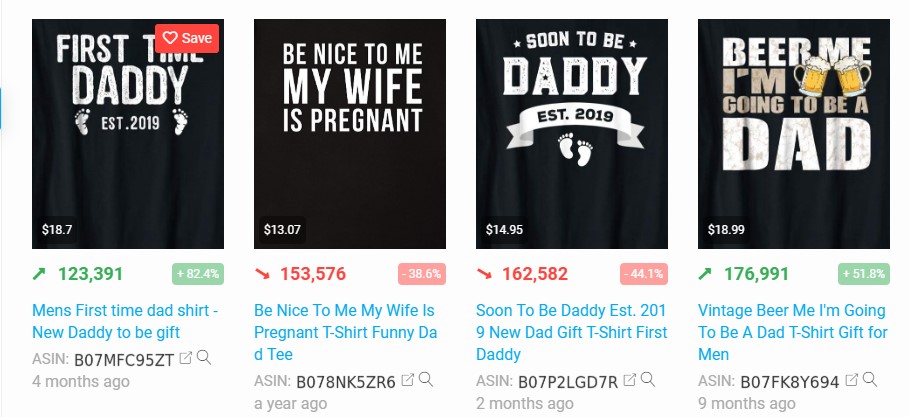
Task: Open external link for ASIN B07FK8Y694
Action: (851, 380)
